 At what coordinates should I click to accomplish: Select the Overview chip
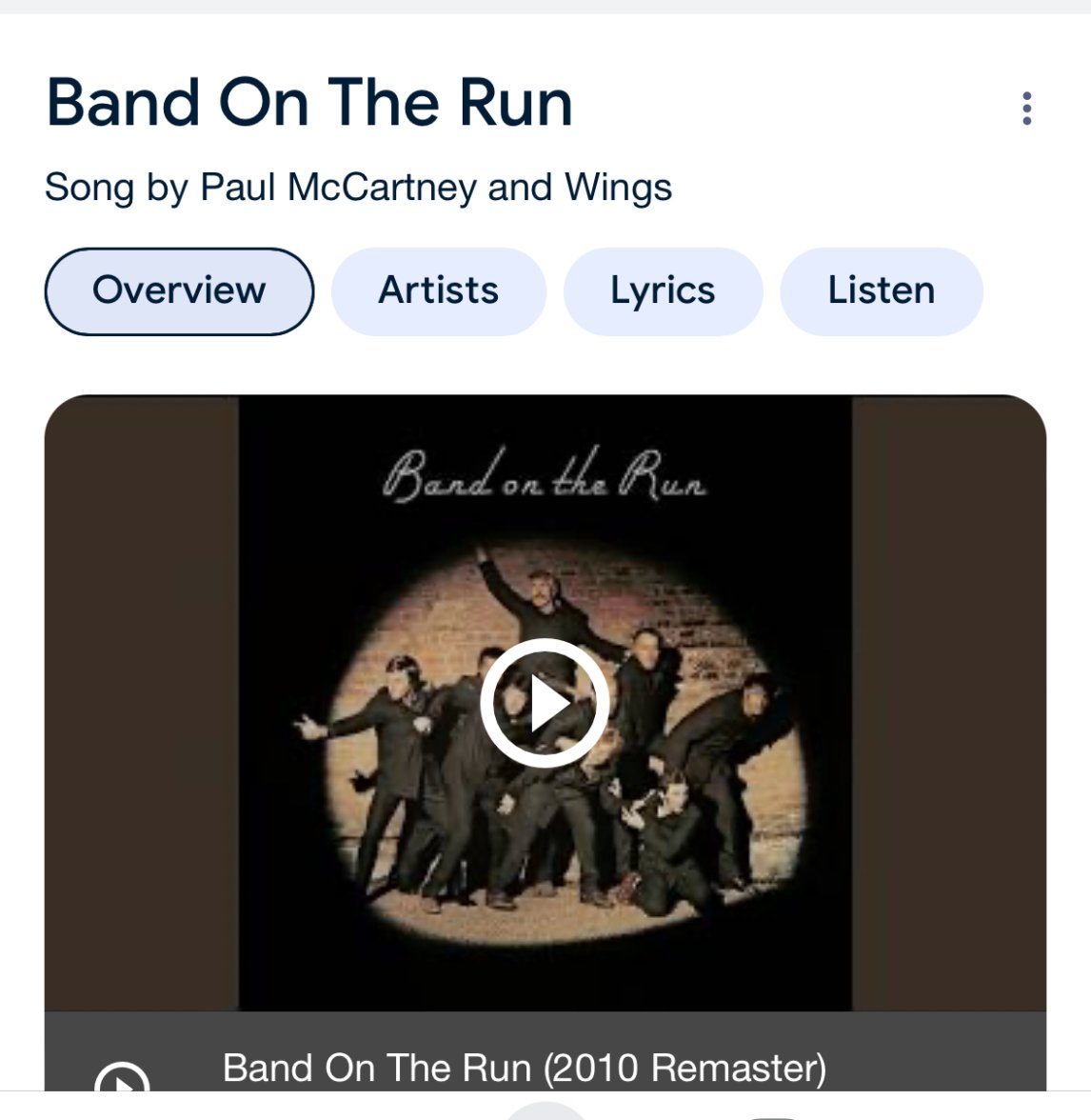pyautogui.click(x=179, y=291)
